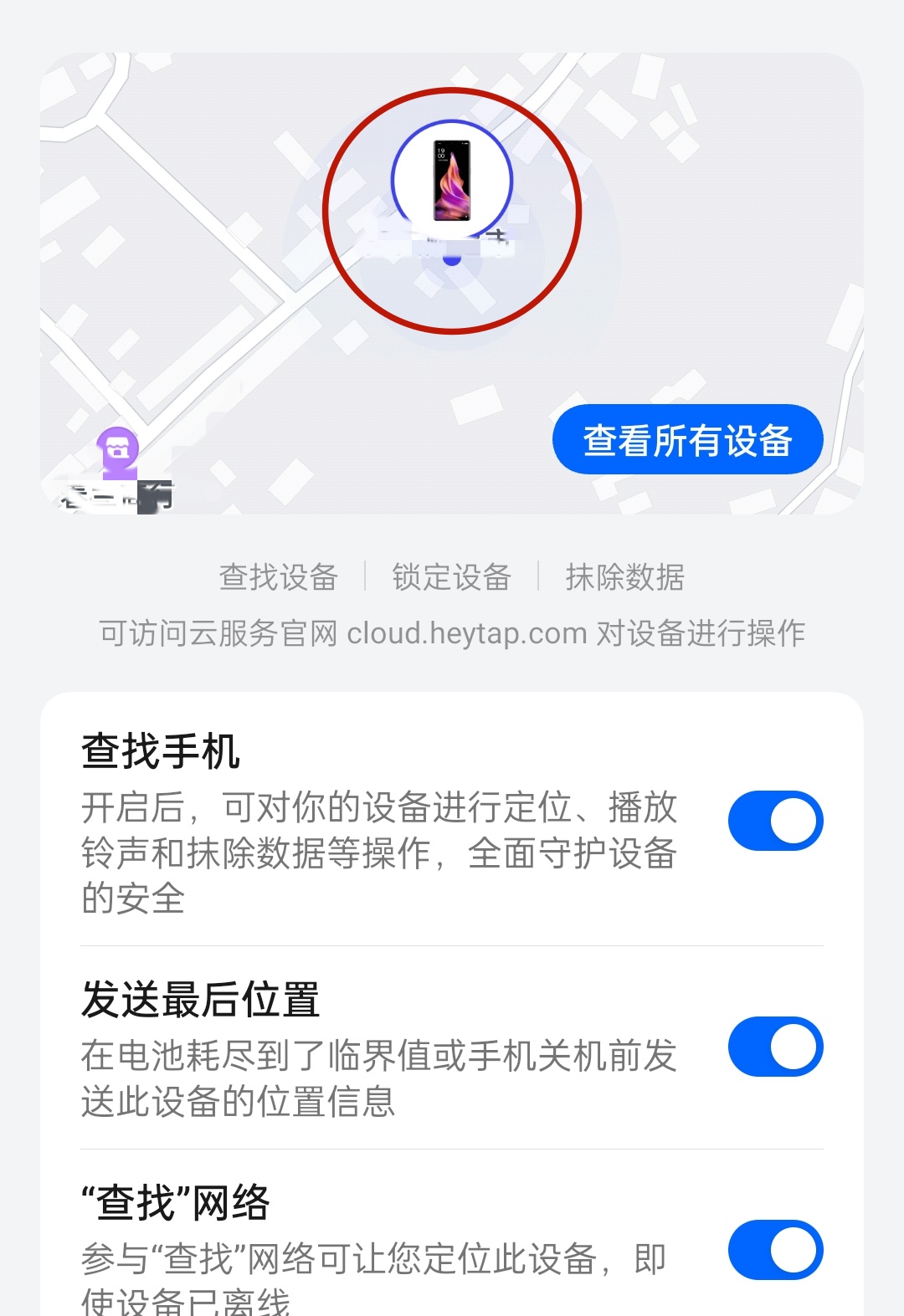
Task: Toggle the "查找"网络 switch
Action: [775, 1250]
